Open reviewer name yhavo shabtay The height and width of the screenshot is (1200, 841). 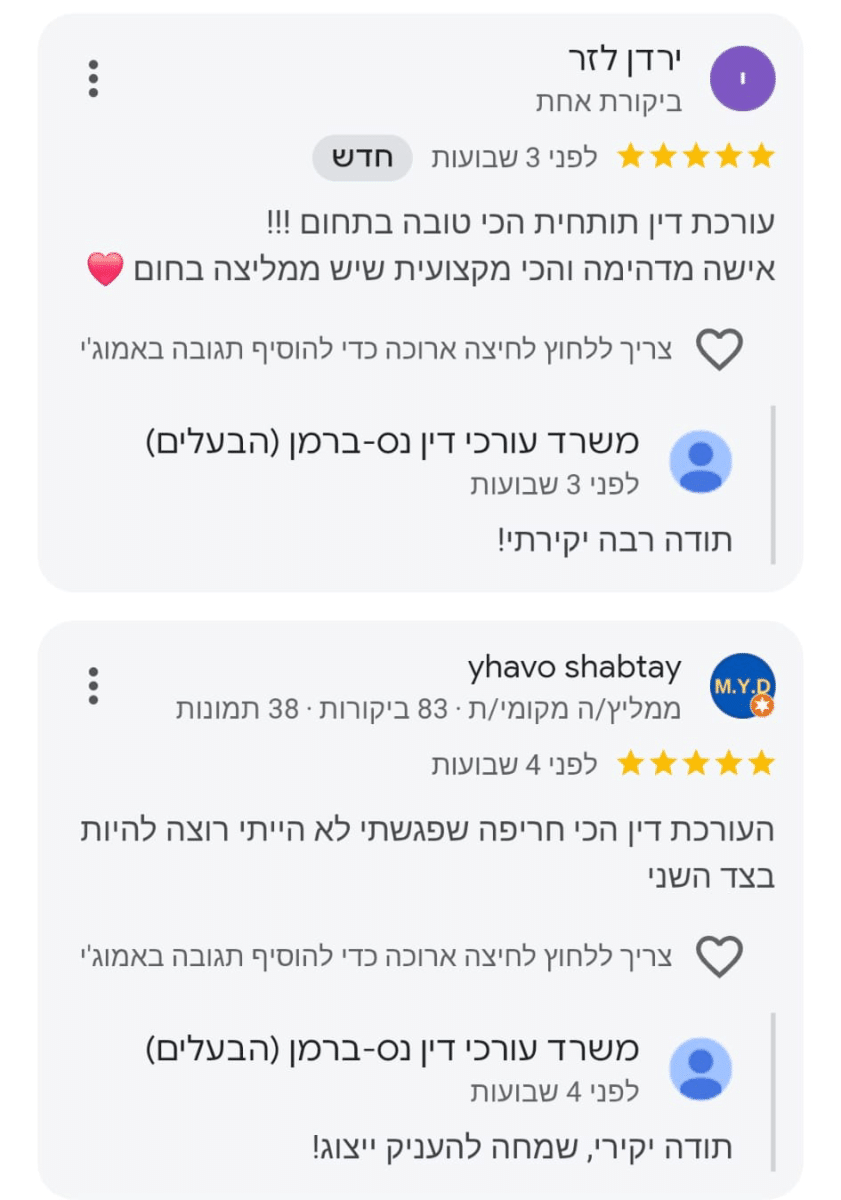(x=574, y=667)
